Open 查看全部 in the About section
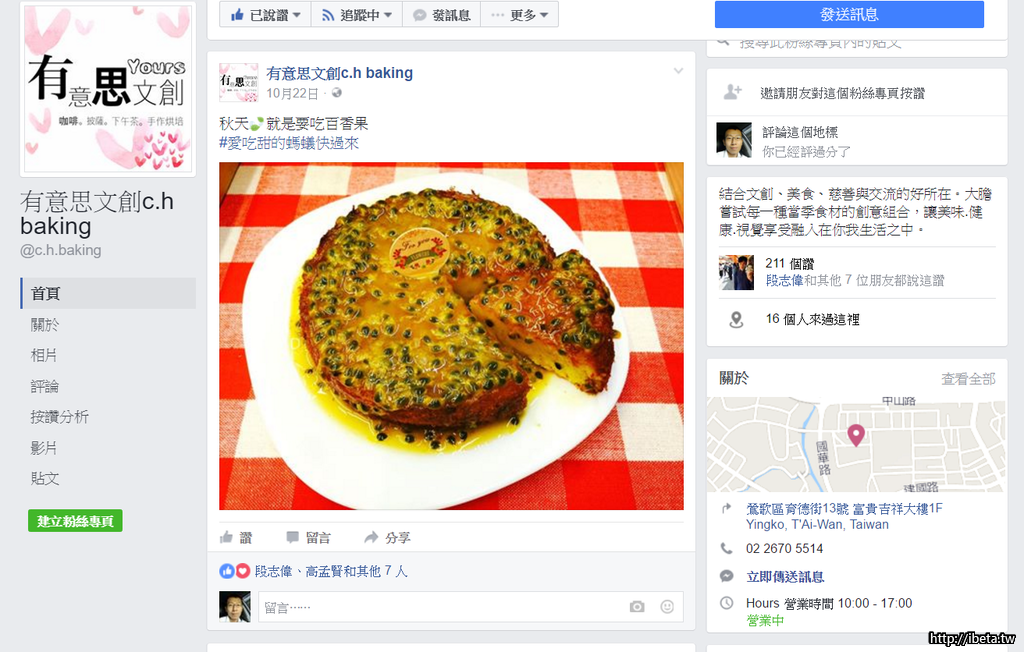Screen dimensions: 1024x652 coord(967,379)
